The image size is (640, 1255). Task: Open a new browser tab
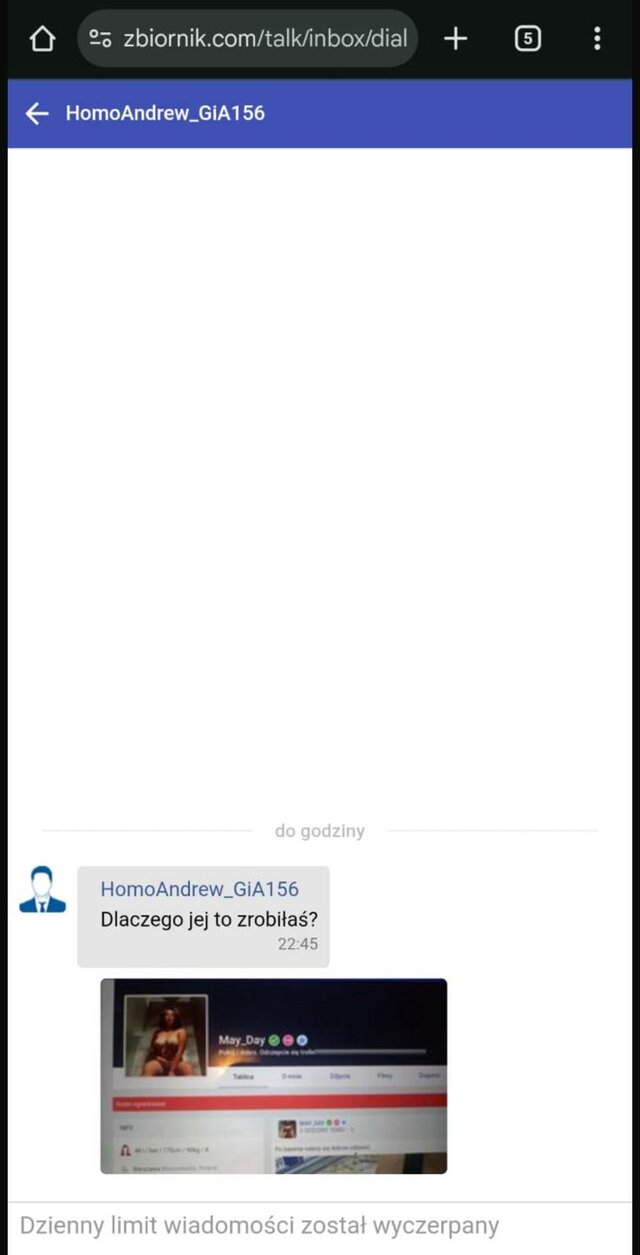point(455,39)
